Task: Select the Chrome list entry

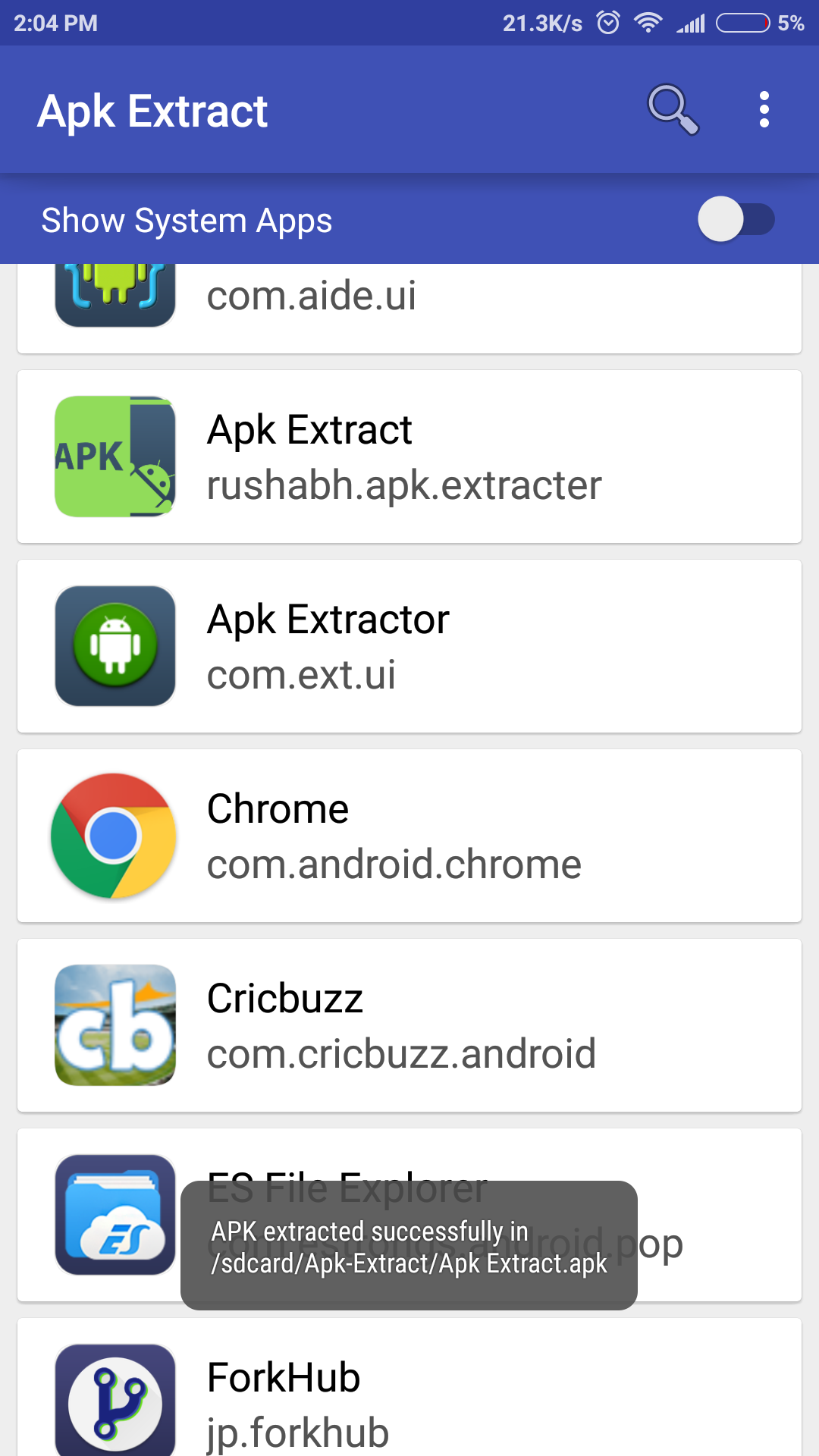Action: coord(409,835)
